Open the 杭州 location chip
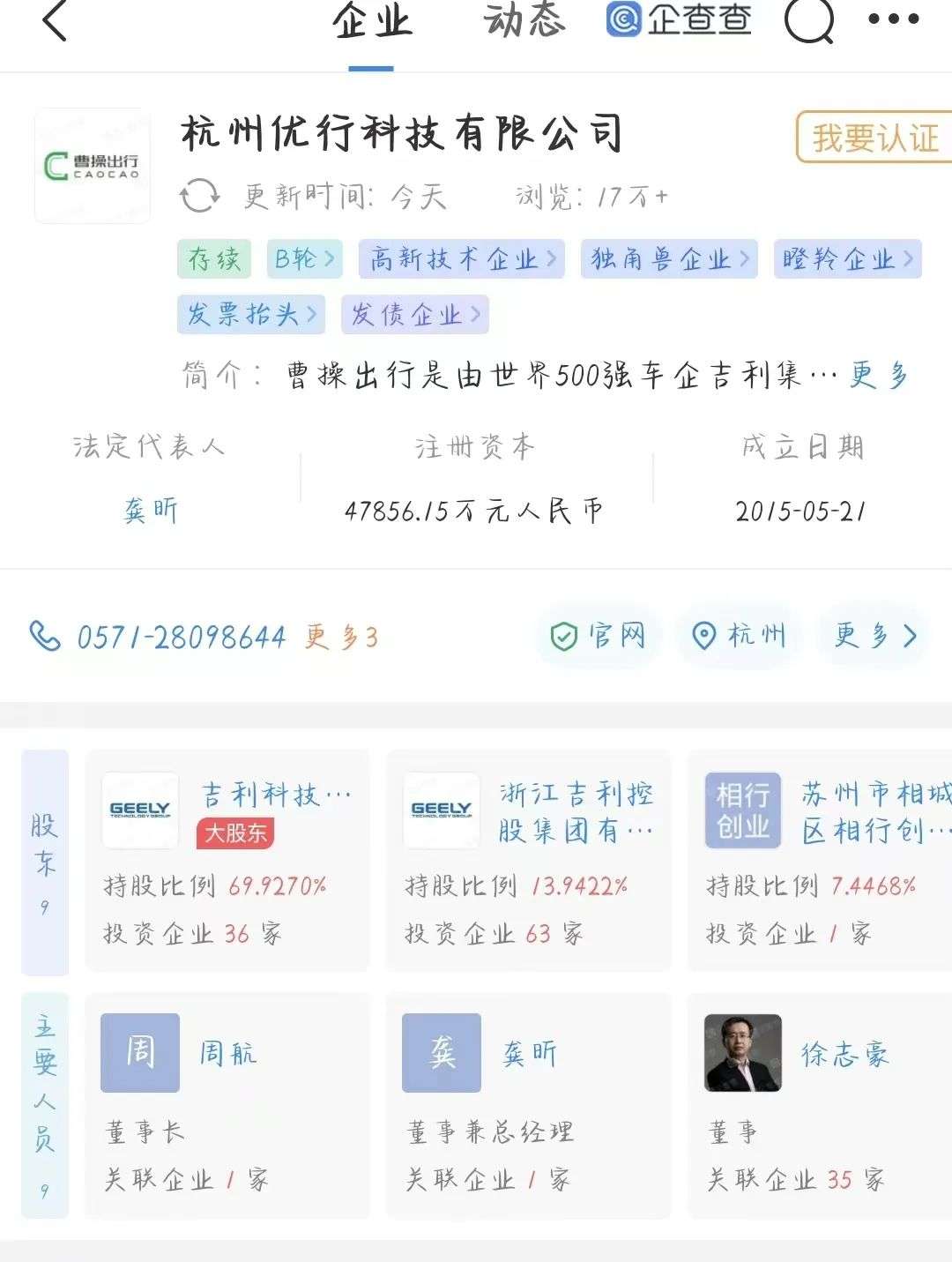The height and width of the screenshot is (1262, 952). [x=739, y=636]
